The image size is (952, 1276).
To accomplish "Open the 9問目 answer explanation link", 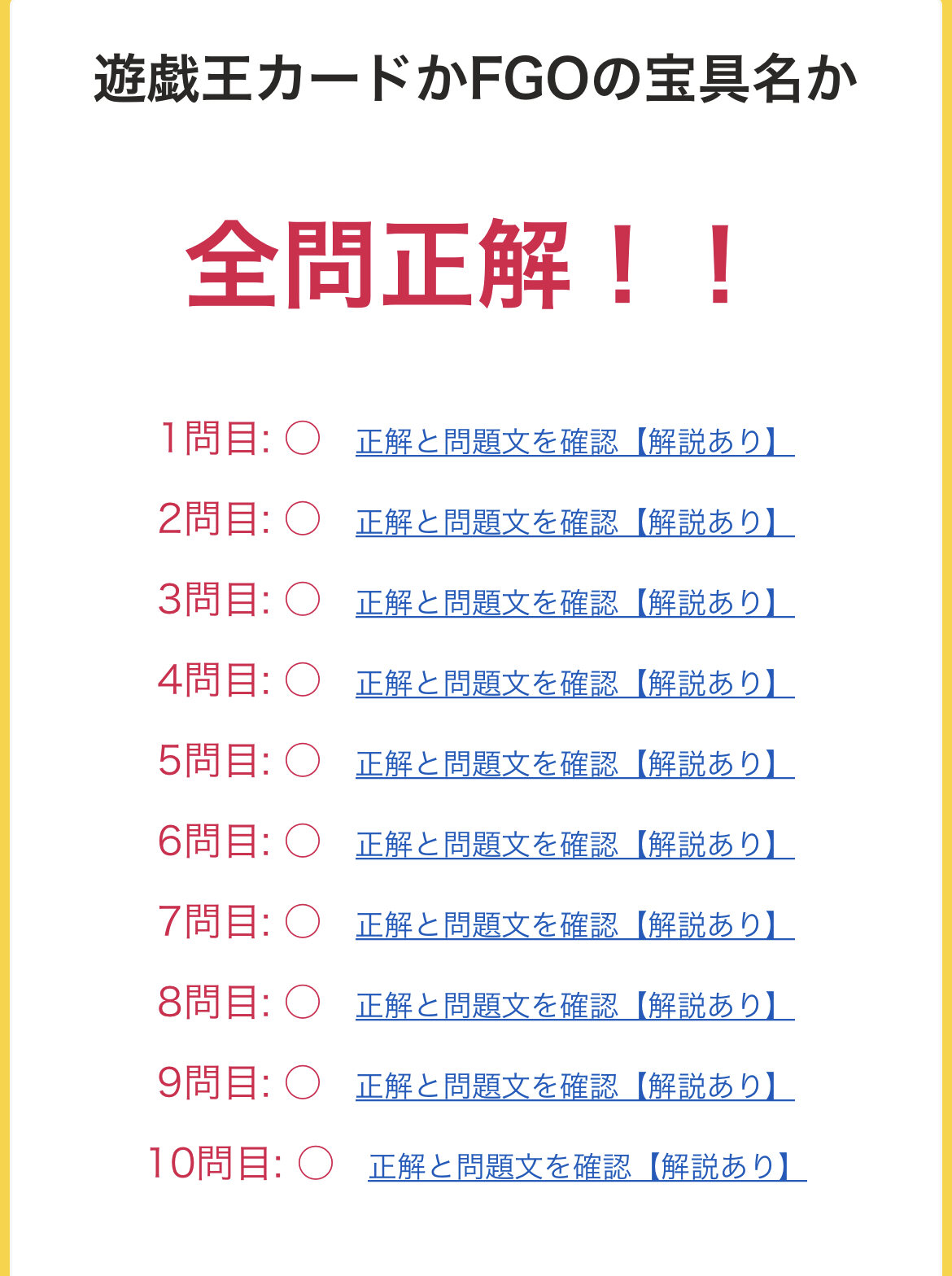I will [574, 1086].
